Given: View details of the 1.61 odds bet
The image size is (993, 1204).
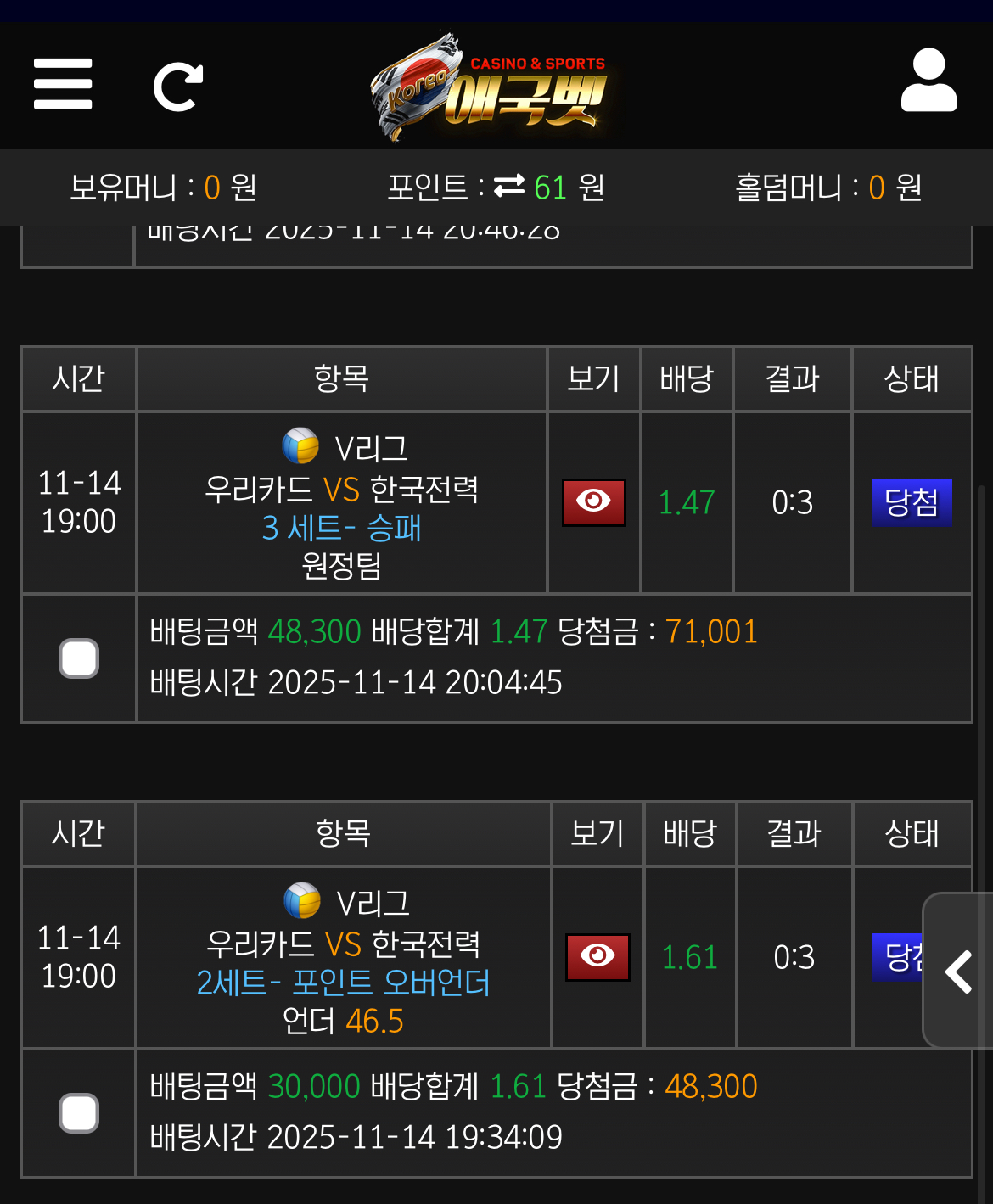Looking at the screenshot, I should pos(597,957).
